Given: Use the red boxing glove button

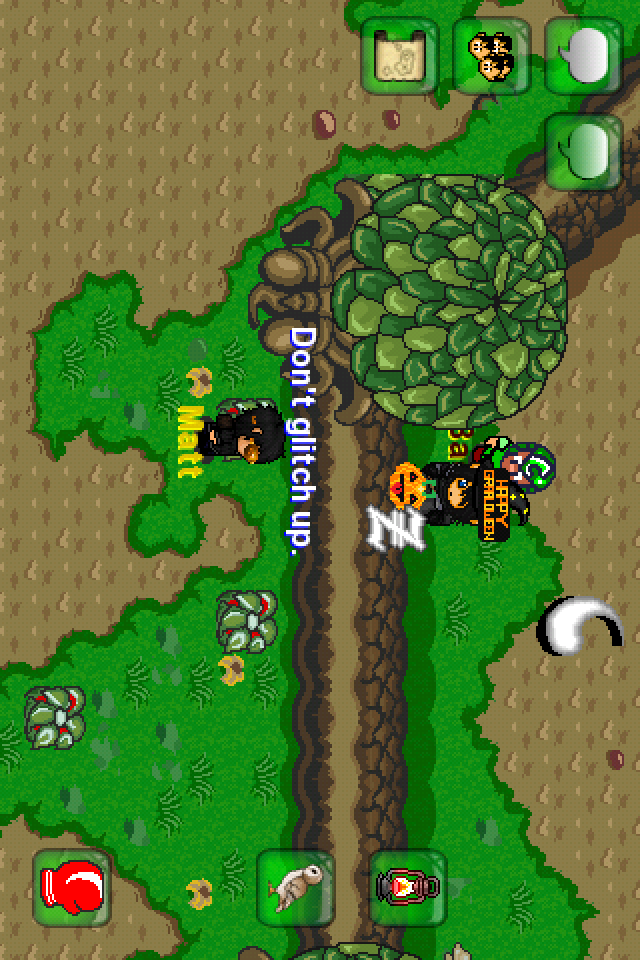Looking at the screenshot, I should coord(72,888).
